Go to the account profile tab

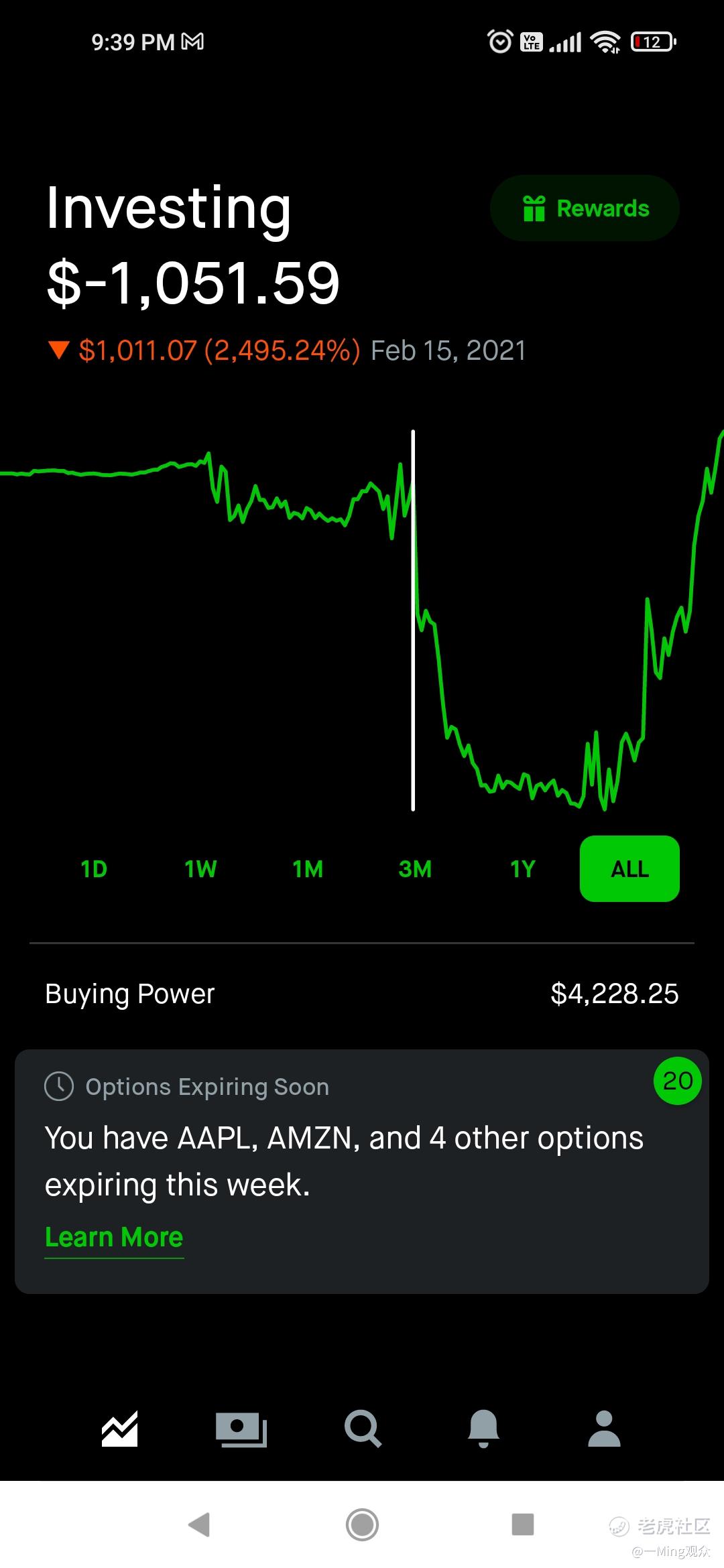[x=604, y=1429]
